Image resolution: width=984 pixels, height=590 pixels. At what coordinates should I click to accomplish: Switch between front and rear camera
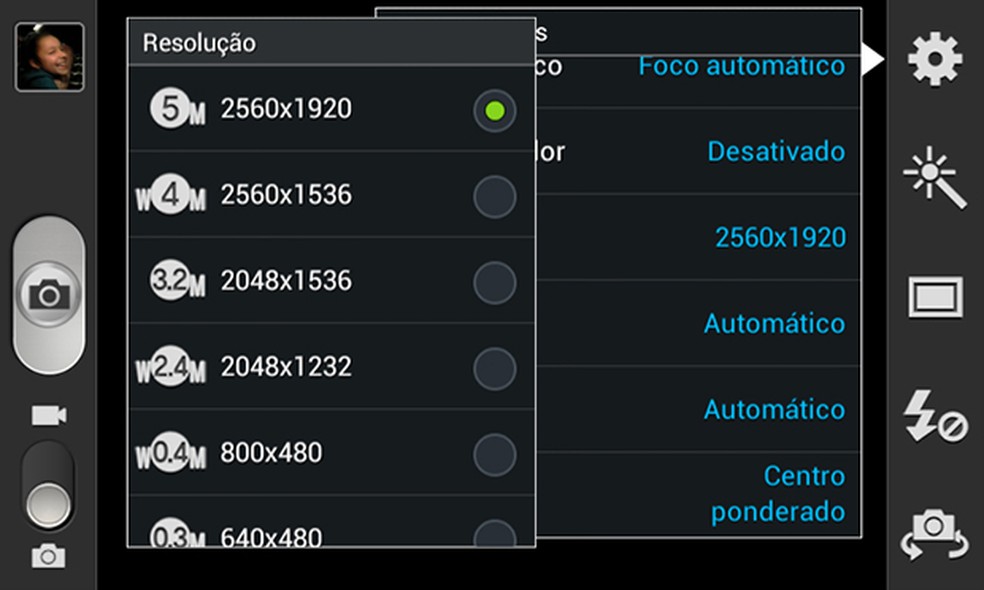935,533
